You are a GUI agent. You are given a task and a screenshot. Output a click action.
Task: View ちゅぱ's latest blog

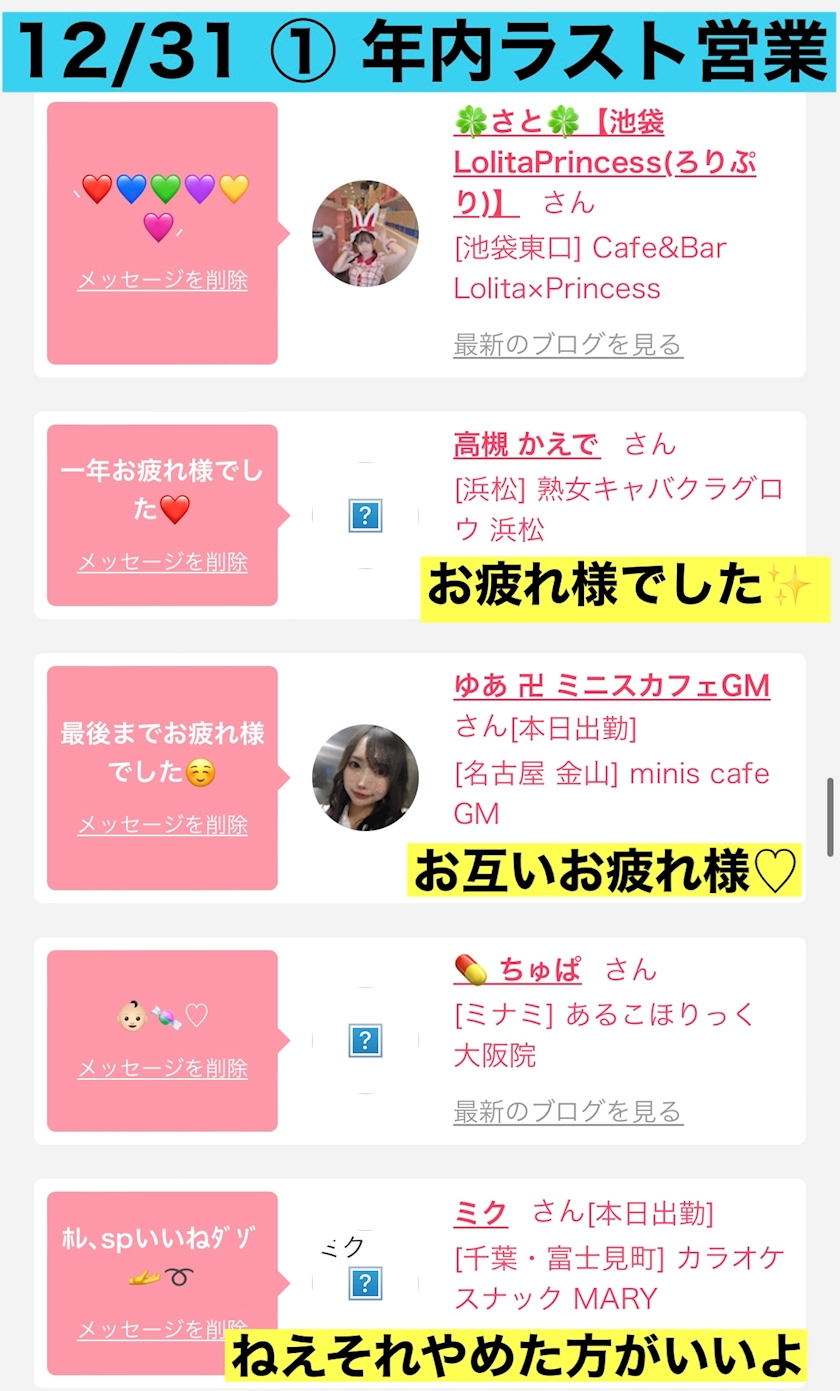(x=568, y=1111)
